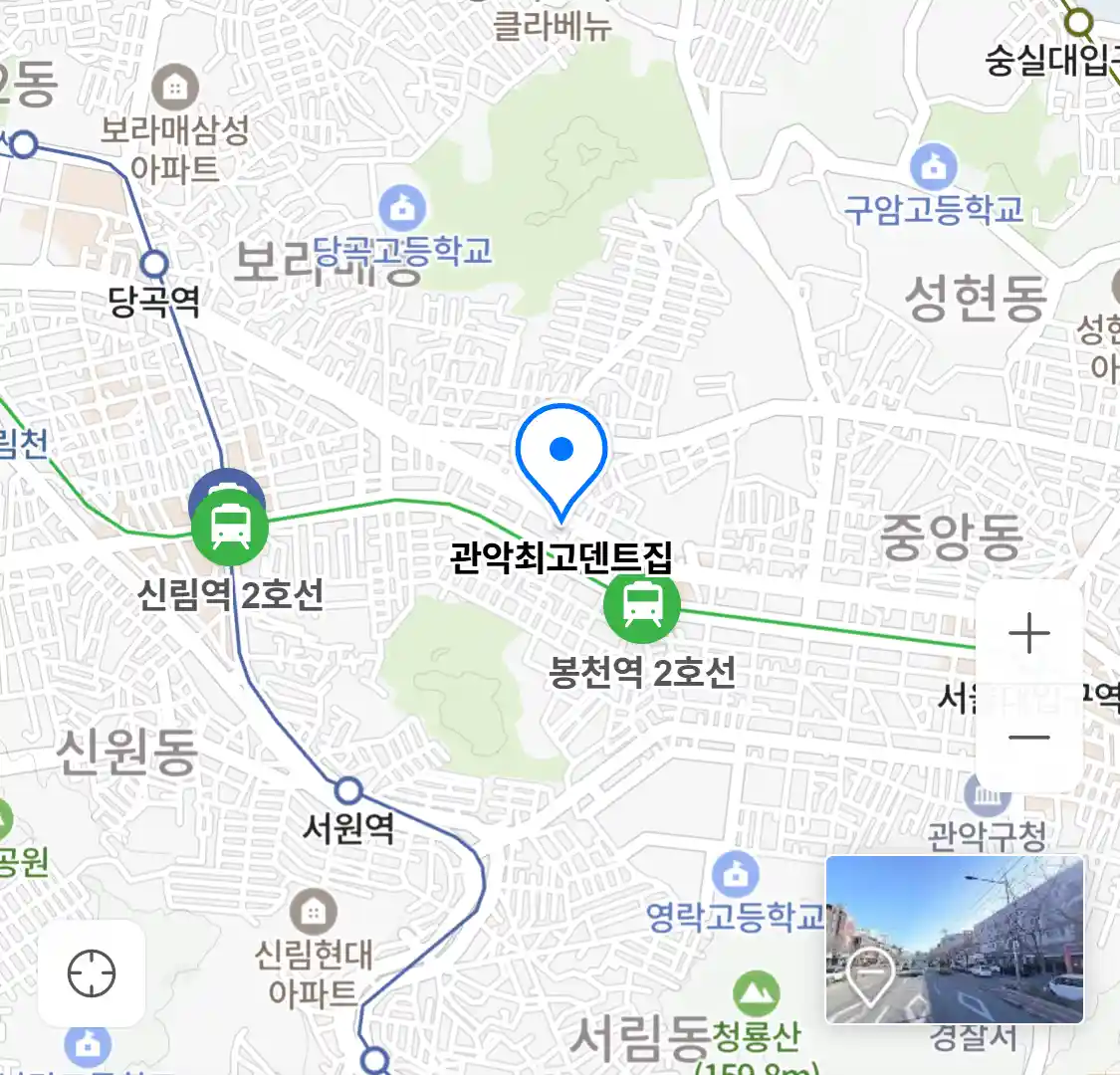Zoom out on the map
The width and height of the screenshot is (1120, 1075).
click(1029, 738)
